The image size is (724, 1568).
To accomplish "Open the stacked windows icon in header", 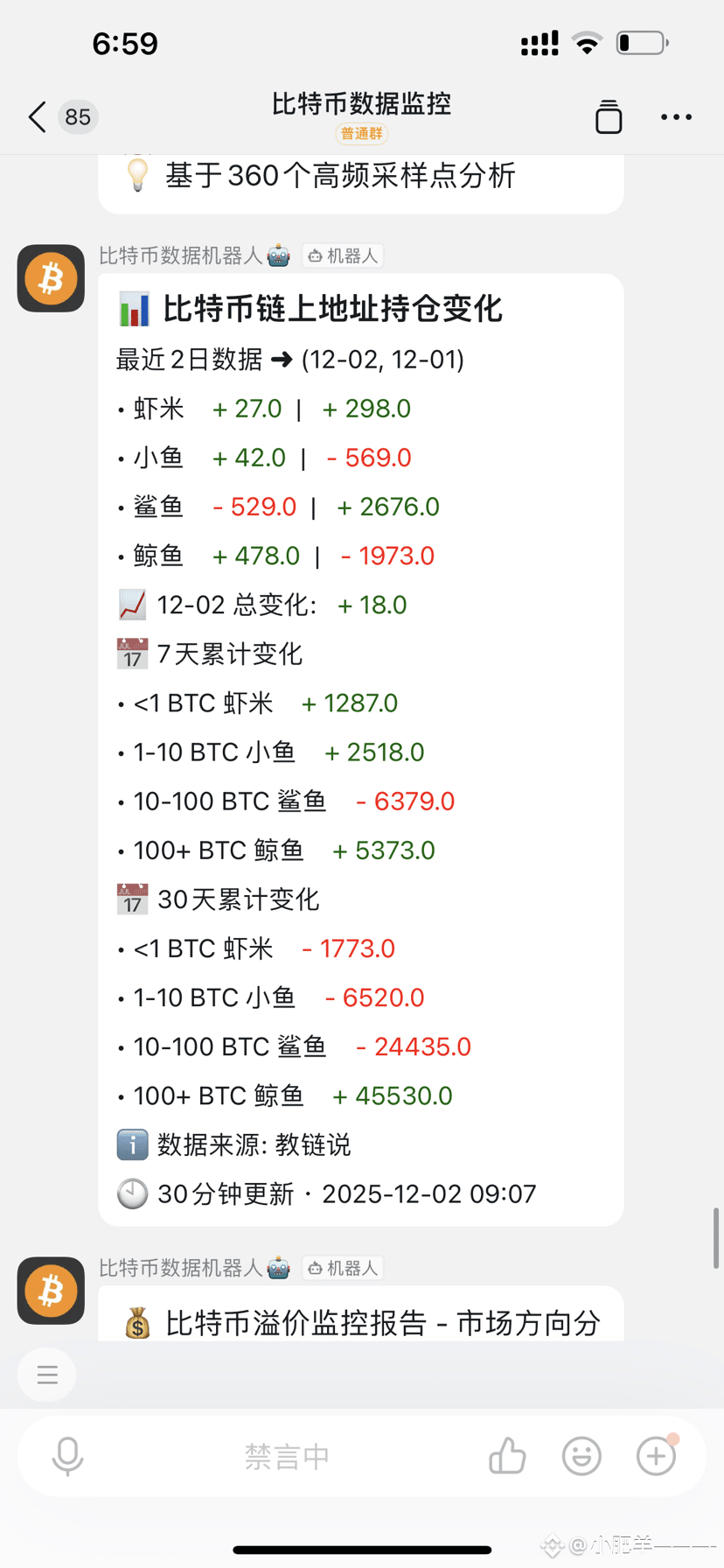I will click(x=609, y=117).
